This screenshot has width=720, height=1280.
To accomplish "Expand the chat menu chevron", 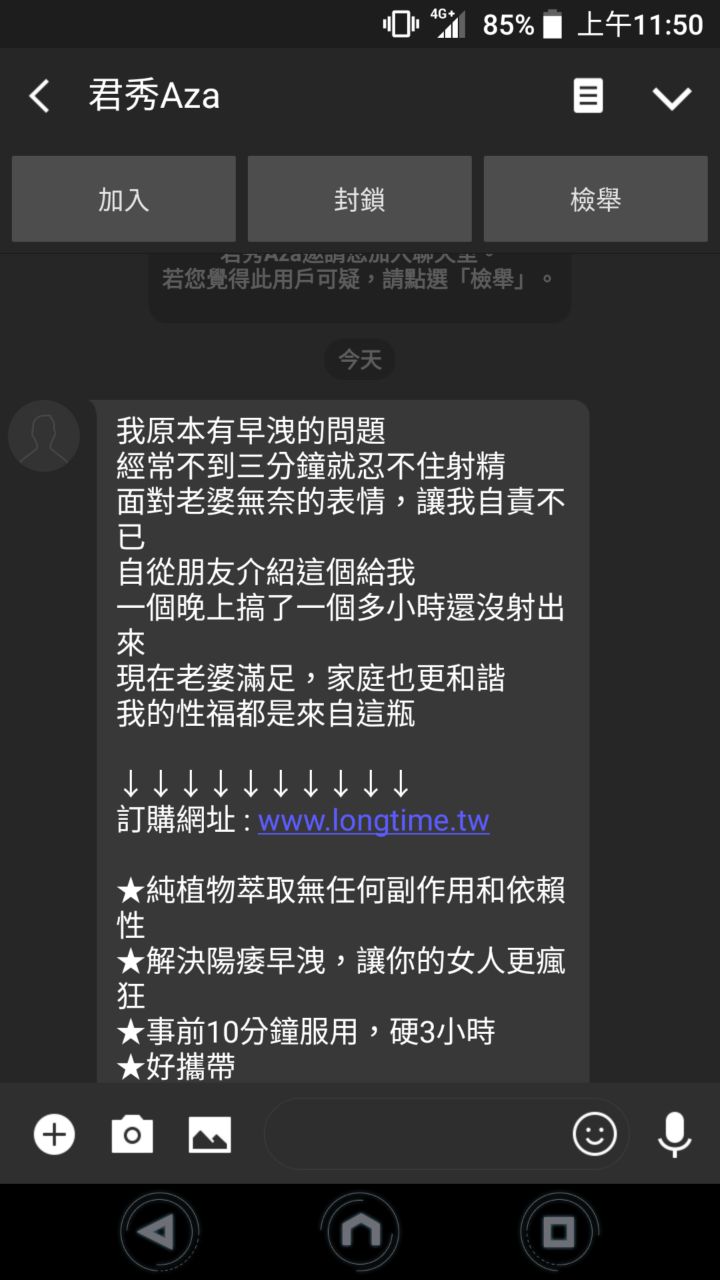I will [x=671, y=97].
